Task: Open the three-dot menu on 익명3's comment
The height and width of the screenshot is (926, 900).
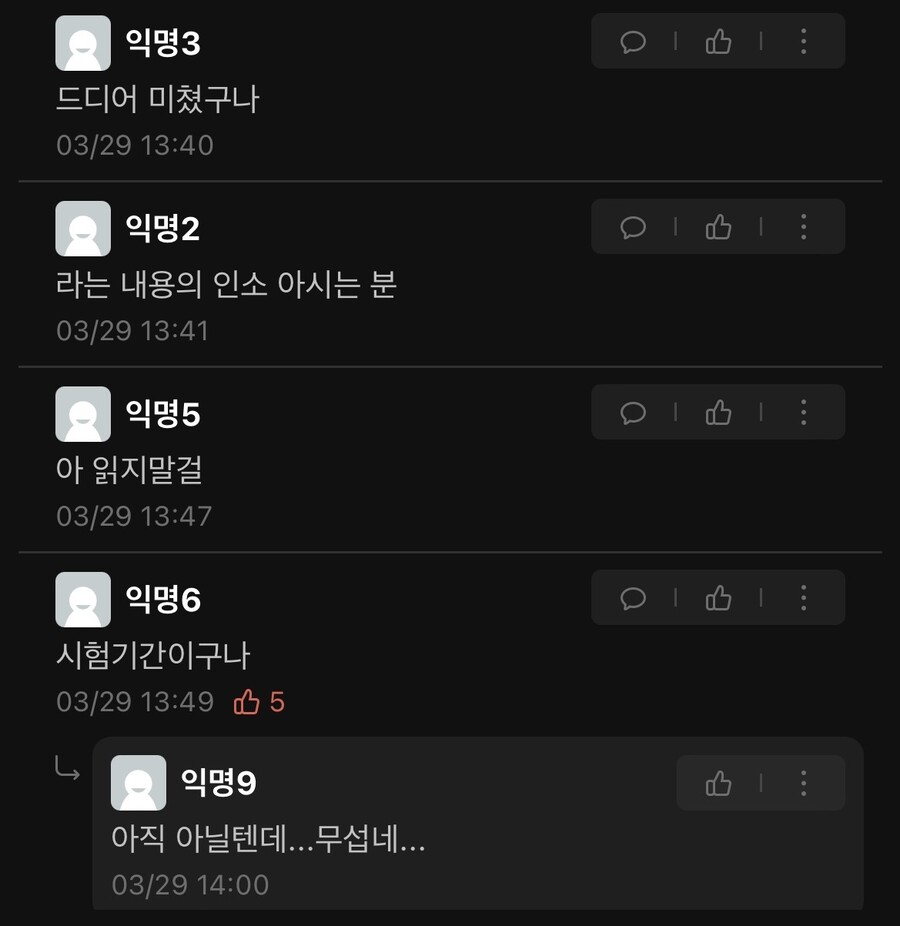Action: click(802, 42)
